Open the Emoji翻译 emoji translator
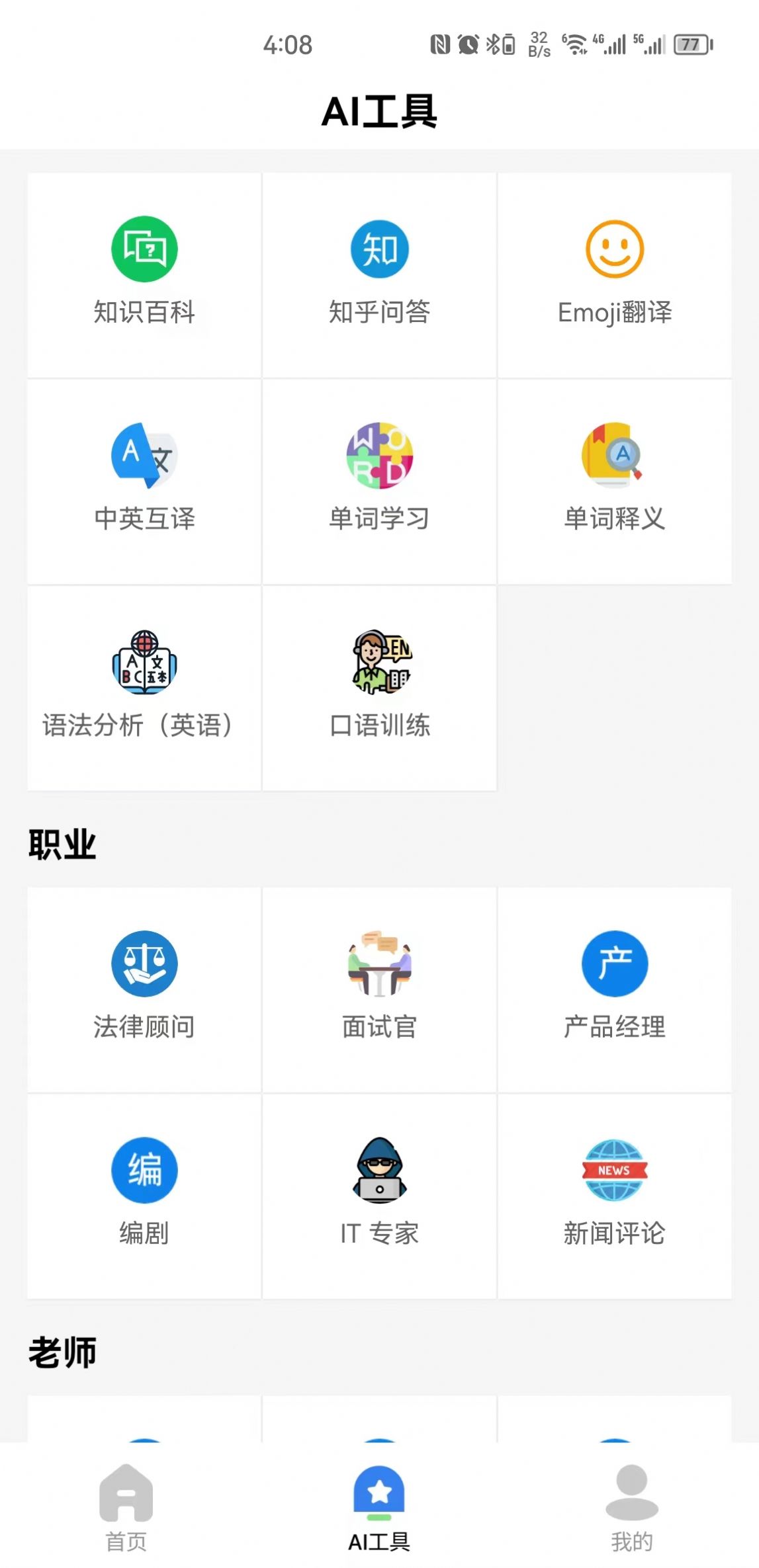The height and width of the screenshot is (1568, 759). (615, 271)
